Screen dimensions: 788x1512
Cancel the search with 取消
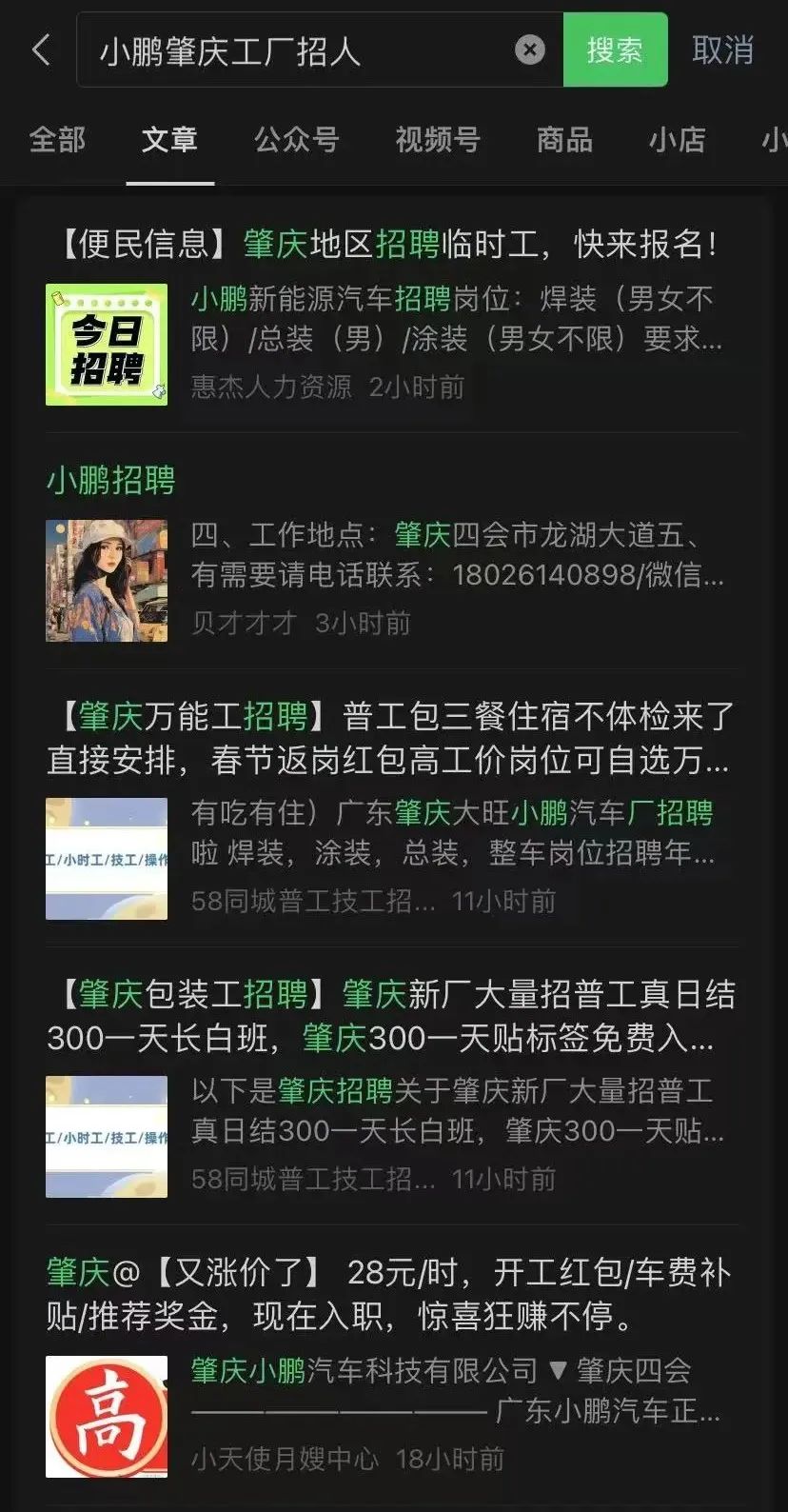pyautogui.click(x=722, y=50)
